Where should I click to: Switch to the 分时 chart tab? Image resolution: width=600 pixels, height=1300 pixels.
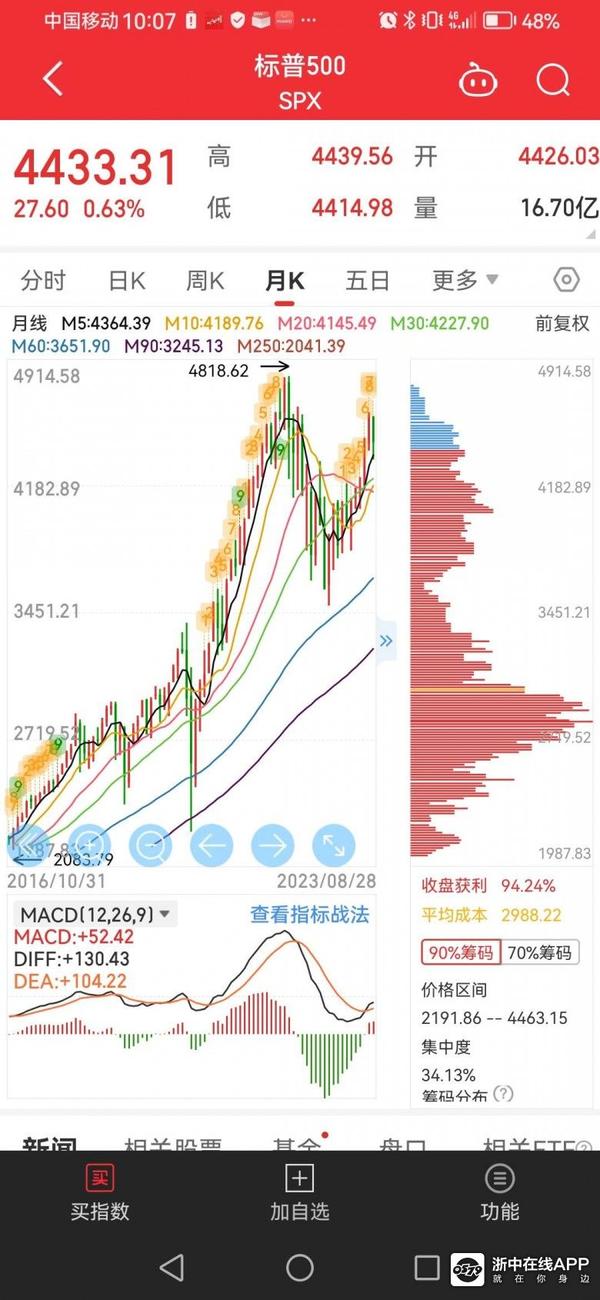tap(43, 281)
